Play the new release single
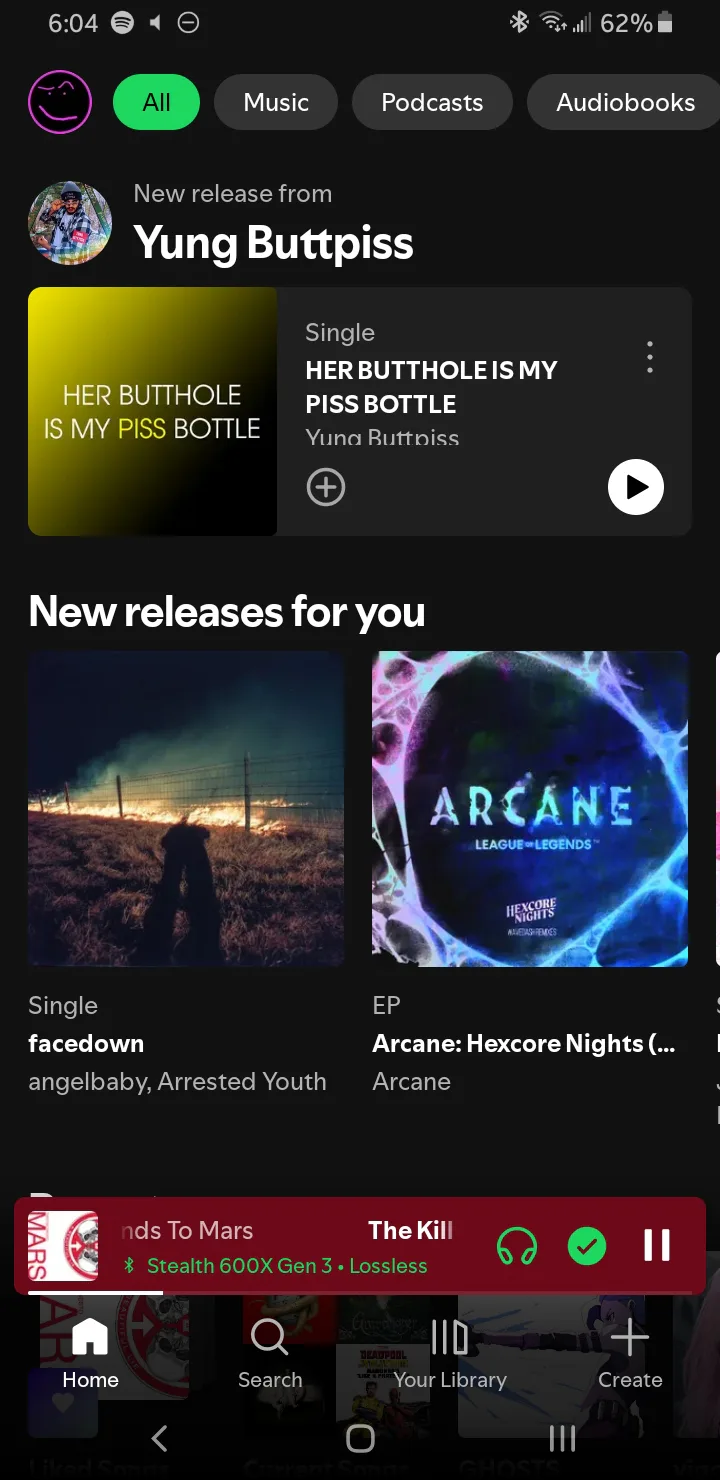 coord(635,487)
